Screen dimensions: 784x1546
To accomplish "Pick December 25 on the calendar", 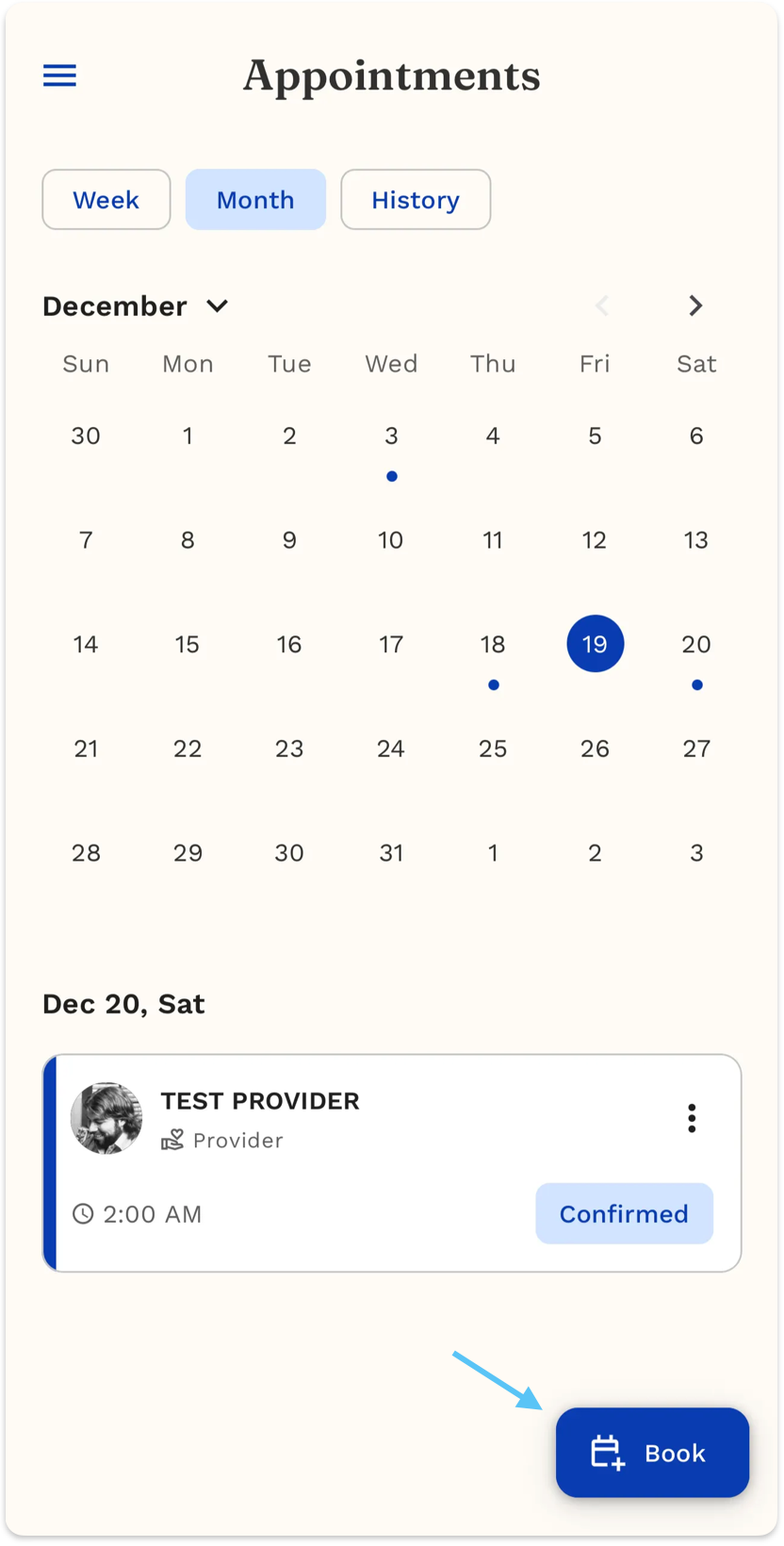I will click(x=493, y=749).
